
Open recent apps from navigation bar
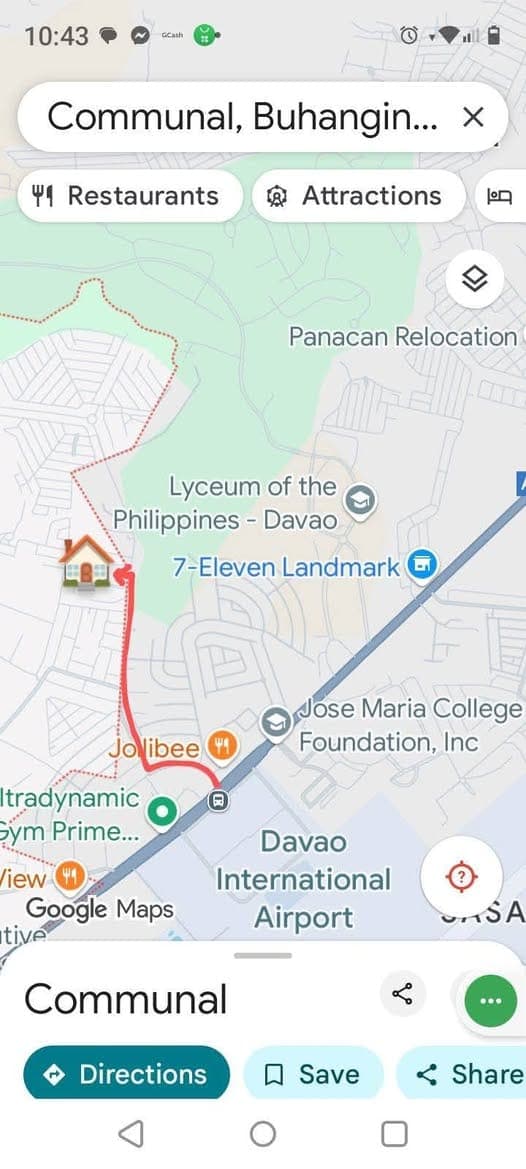[394, 1134]
